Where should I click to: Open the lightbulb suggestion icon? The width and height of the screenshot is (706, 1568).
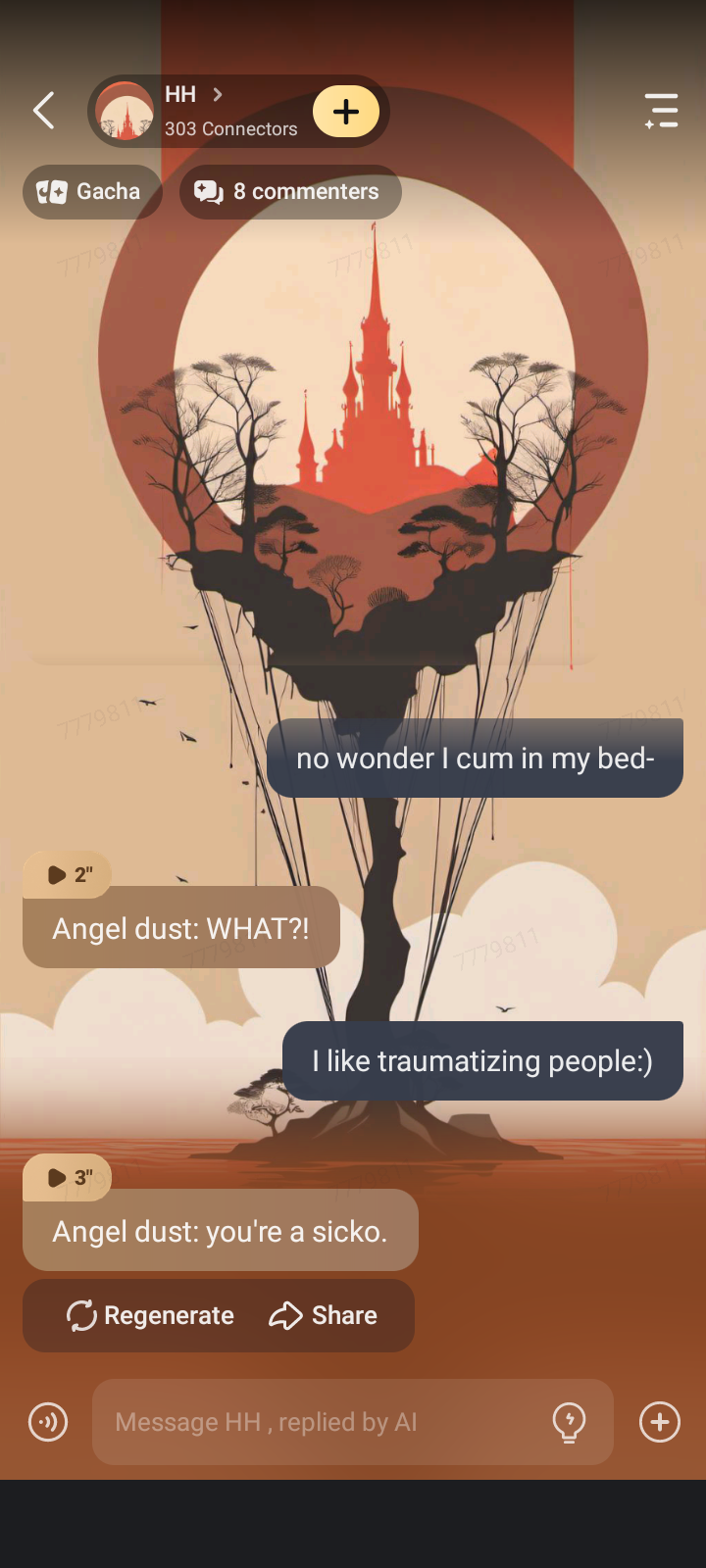569,1422
